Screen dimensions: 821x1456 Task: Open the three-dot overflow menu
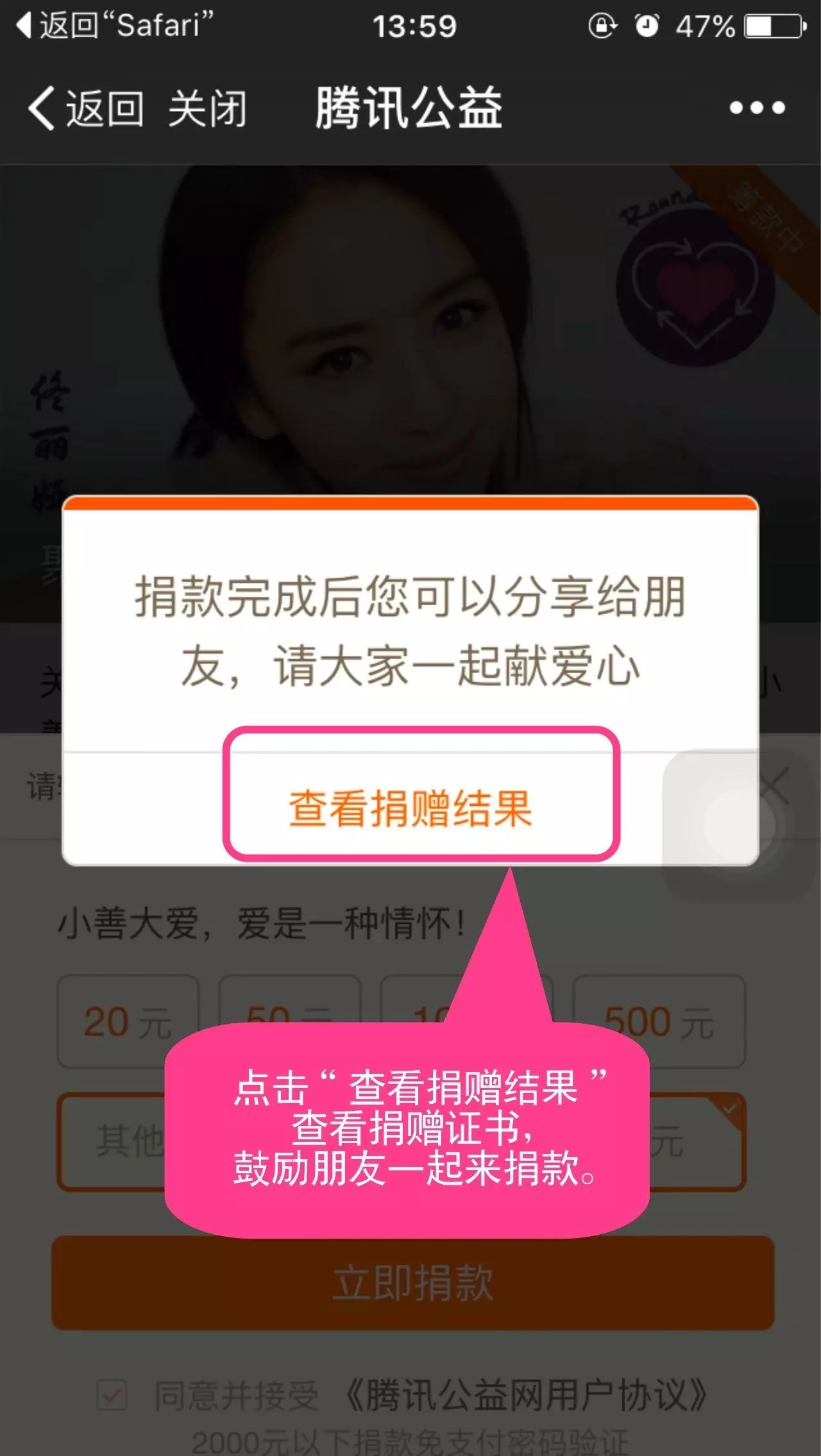tap(757, 108)
